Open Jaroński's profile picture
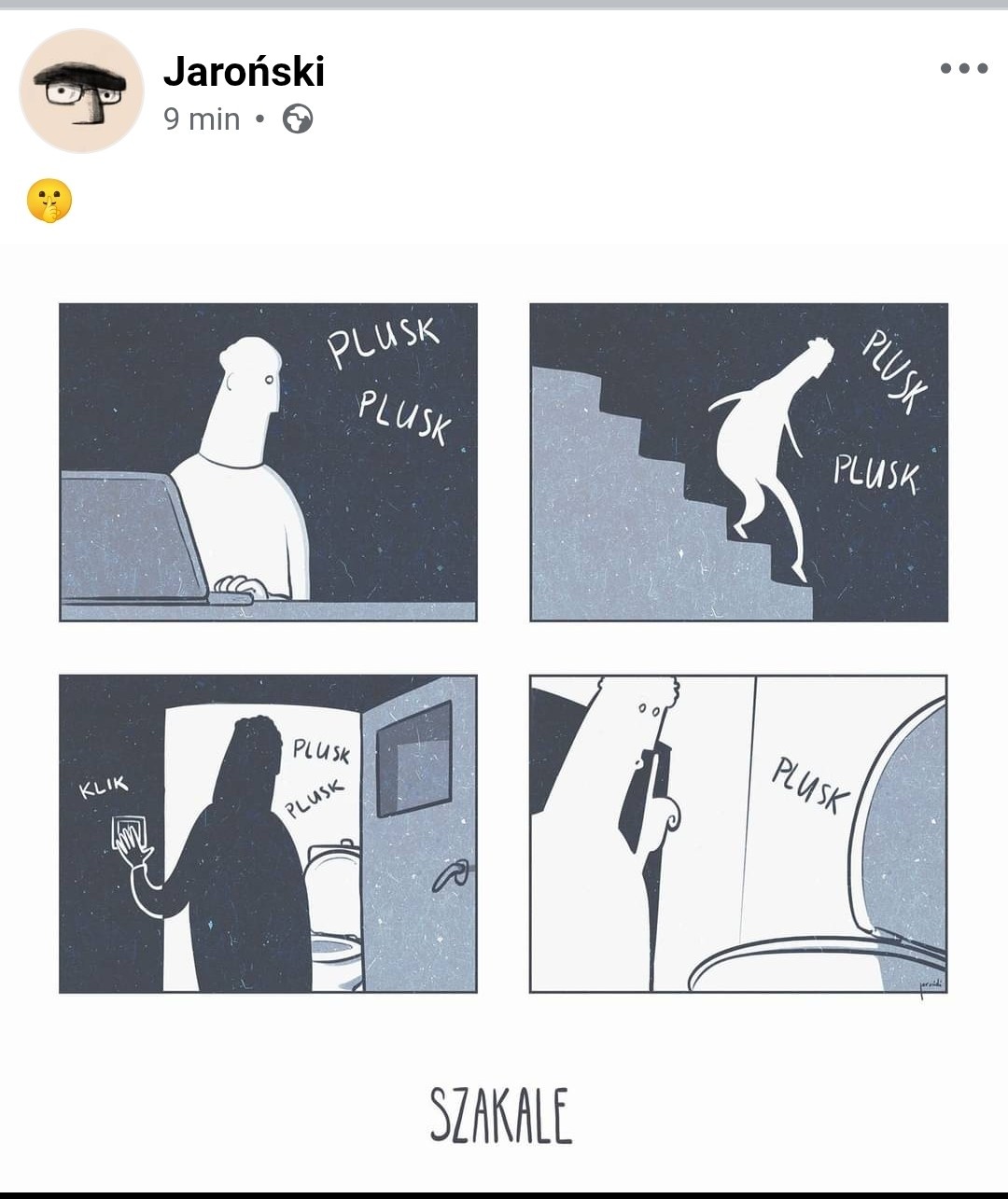Viewport: 1008px width, 1199px height. point(81,91)
